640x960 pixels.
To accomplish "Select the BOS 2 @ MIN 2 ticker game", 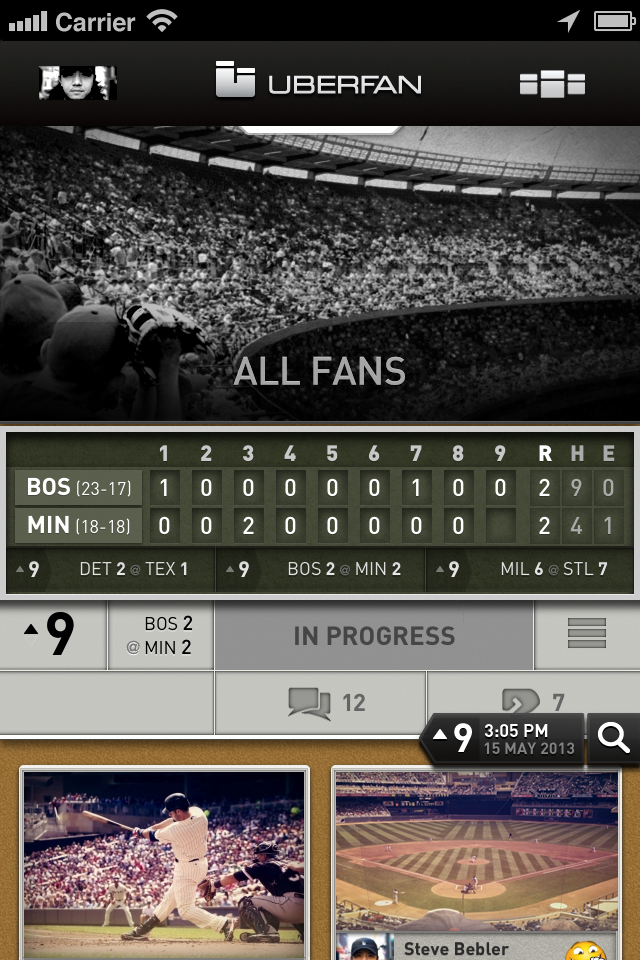I will point(322,569).
